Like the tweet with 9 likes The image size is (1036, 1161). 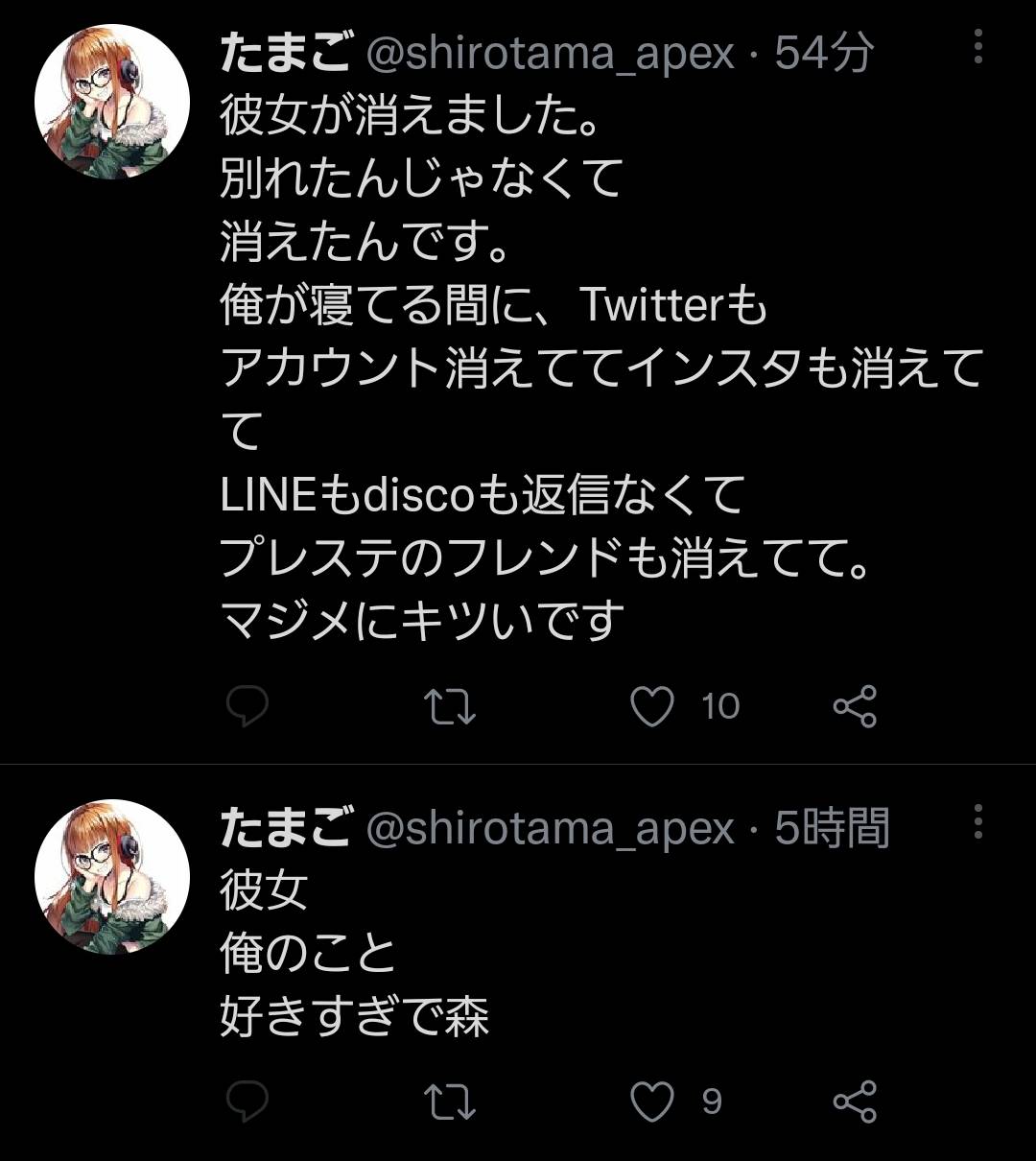652,1102
